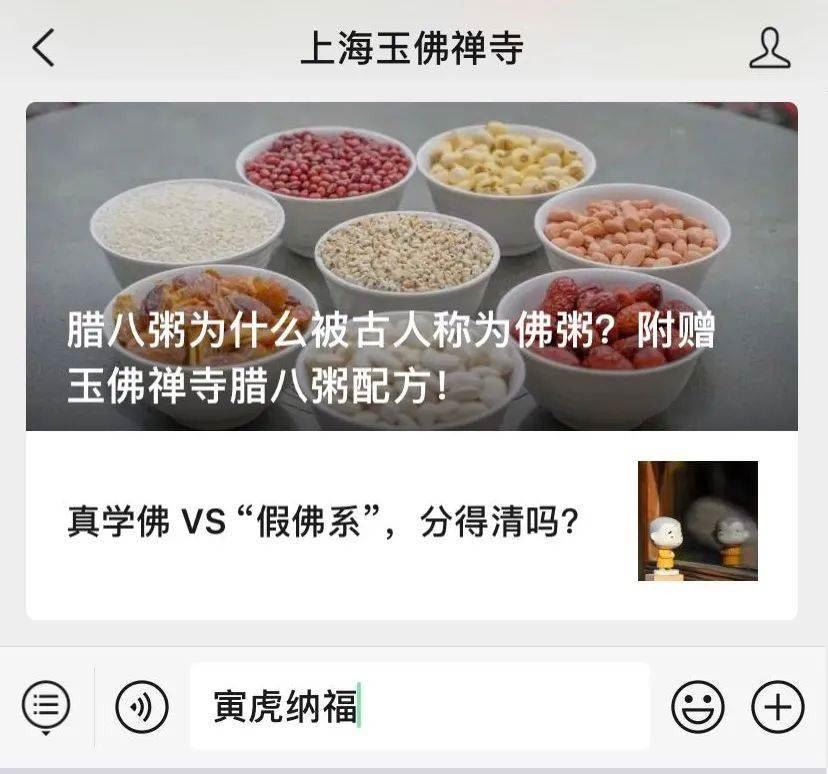Focus the message field with 寅虎纳福

point(420,707)
